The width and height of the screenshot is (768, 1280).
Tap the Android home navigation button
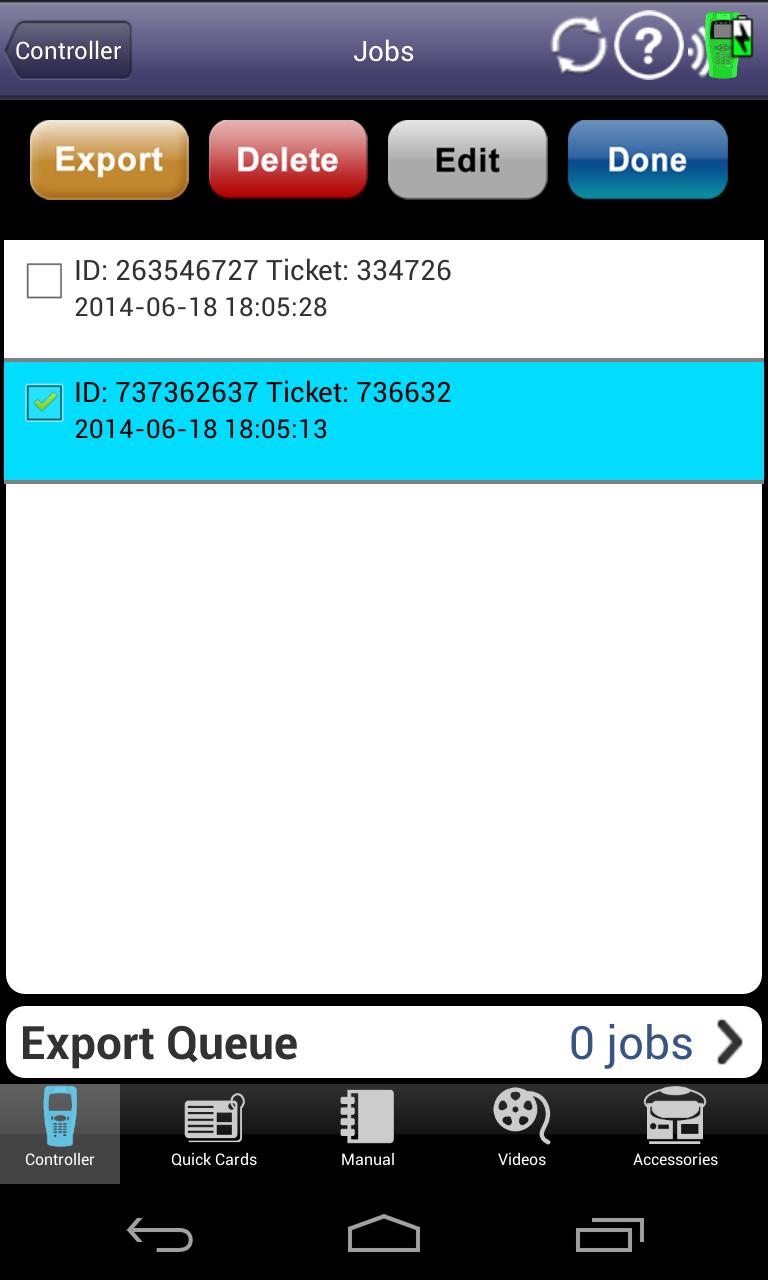[384, 1235]
